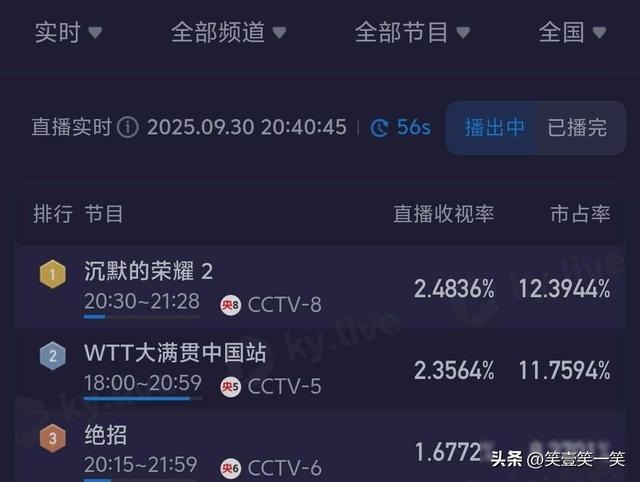Tap the 56s refresh countdown
This screenshot has width=640, height=482.
(x=400, y=128)
